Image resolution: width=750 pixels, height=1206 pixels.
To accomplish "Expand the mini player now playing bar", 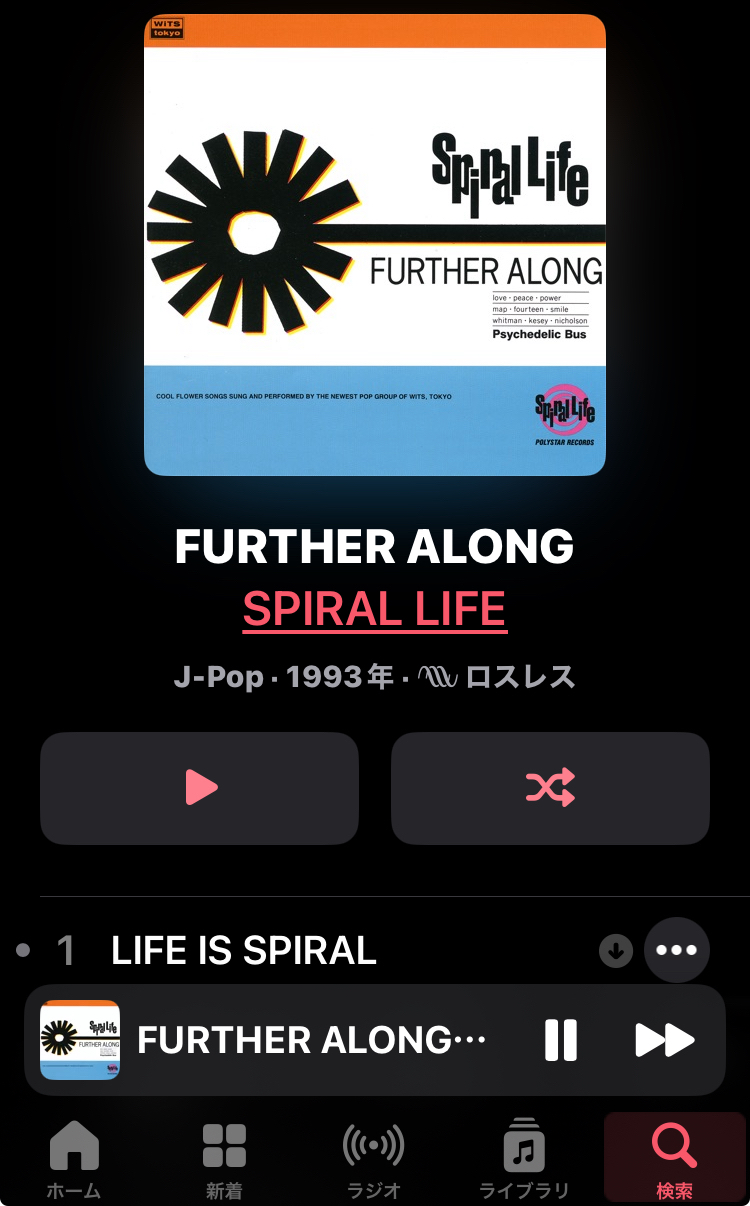I will (310, 1040).
